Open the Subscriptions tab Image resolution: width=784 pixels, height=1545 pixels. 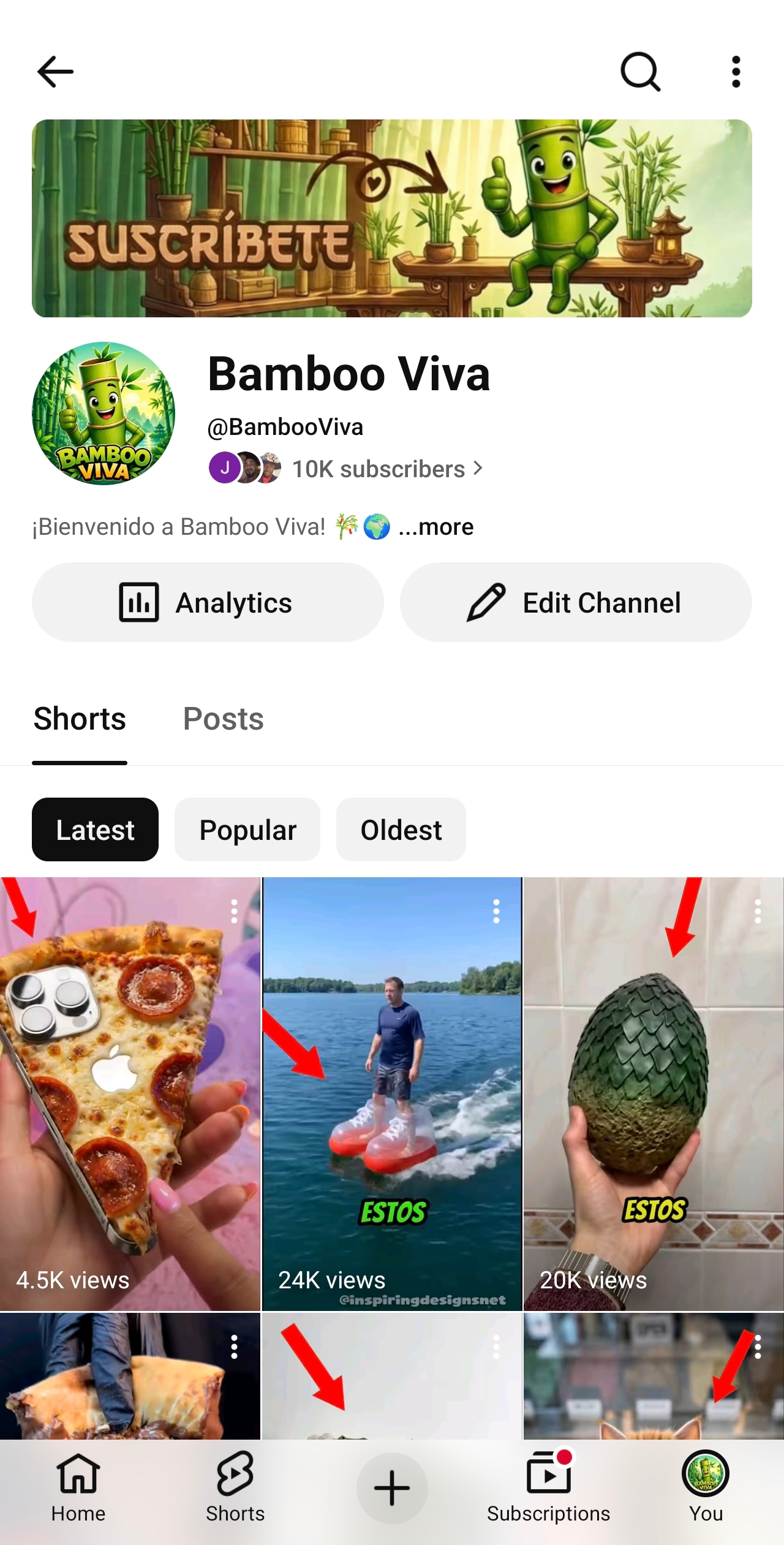tap(549, 1488)
